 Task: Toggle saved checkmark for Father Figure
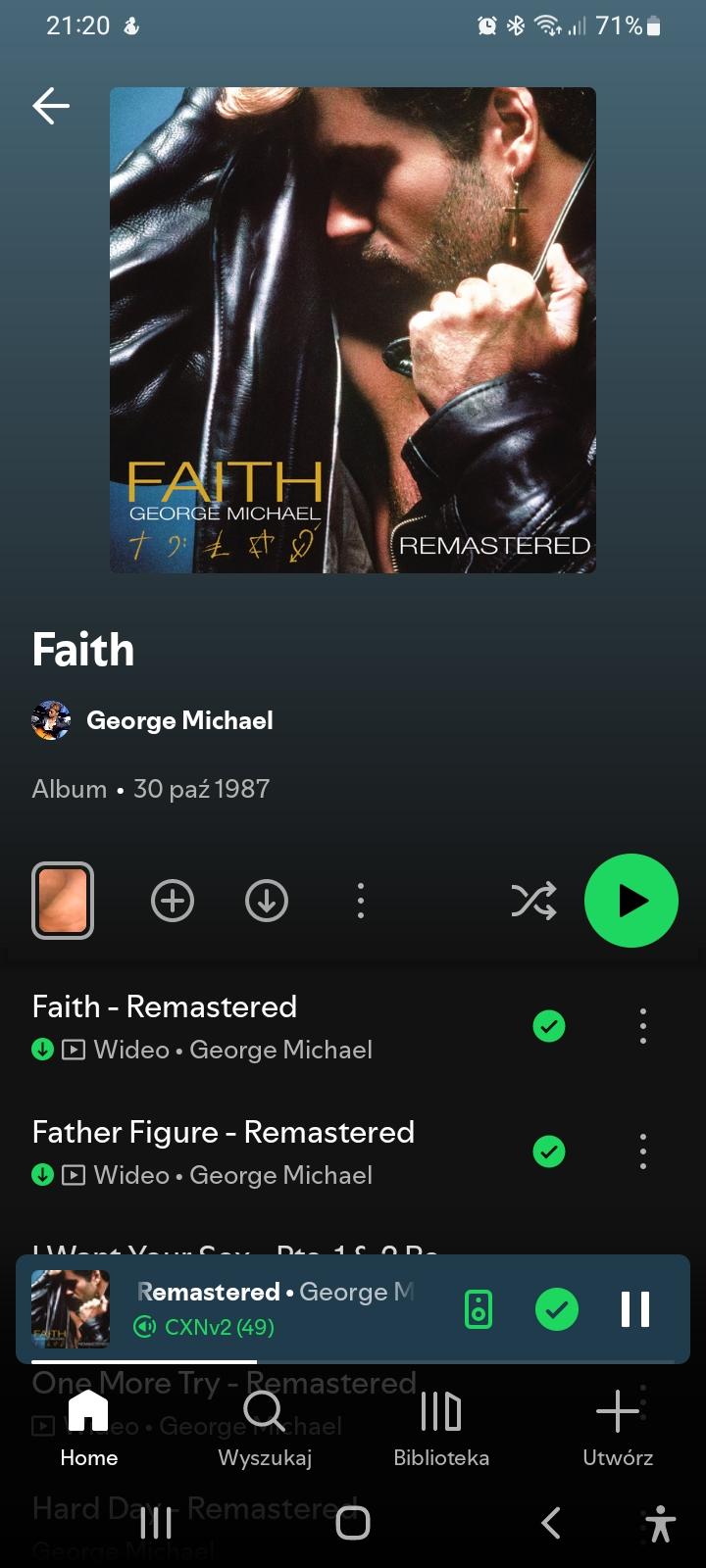[x=549, y=1151]
